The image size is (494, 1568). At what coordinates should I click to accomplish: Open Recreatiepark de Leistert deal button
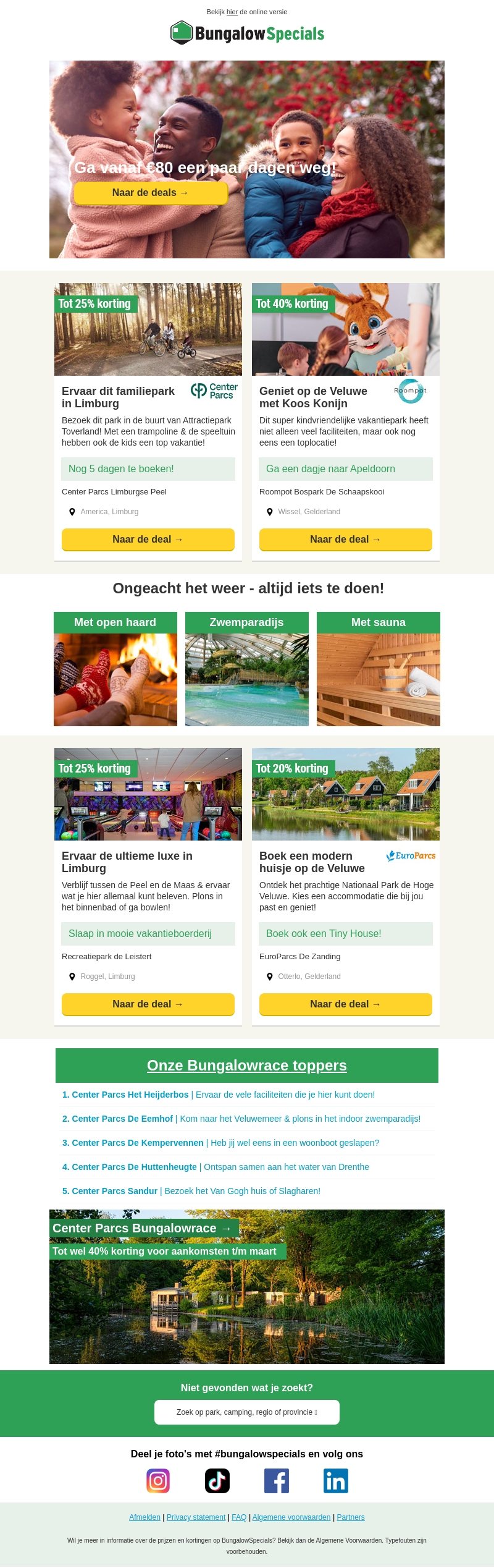pyautogui.click(x=148, y=1004)
